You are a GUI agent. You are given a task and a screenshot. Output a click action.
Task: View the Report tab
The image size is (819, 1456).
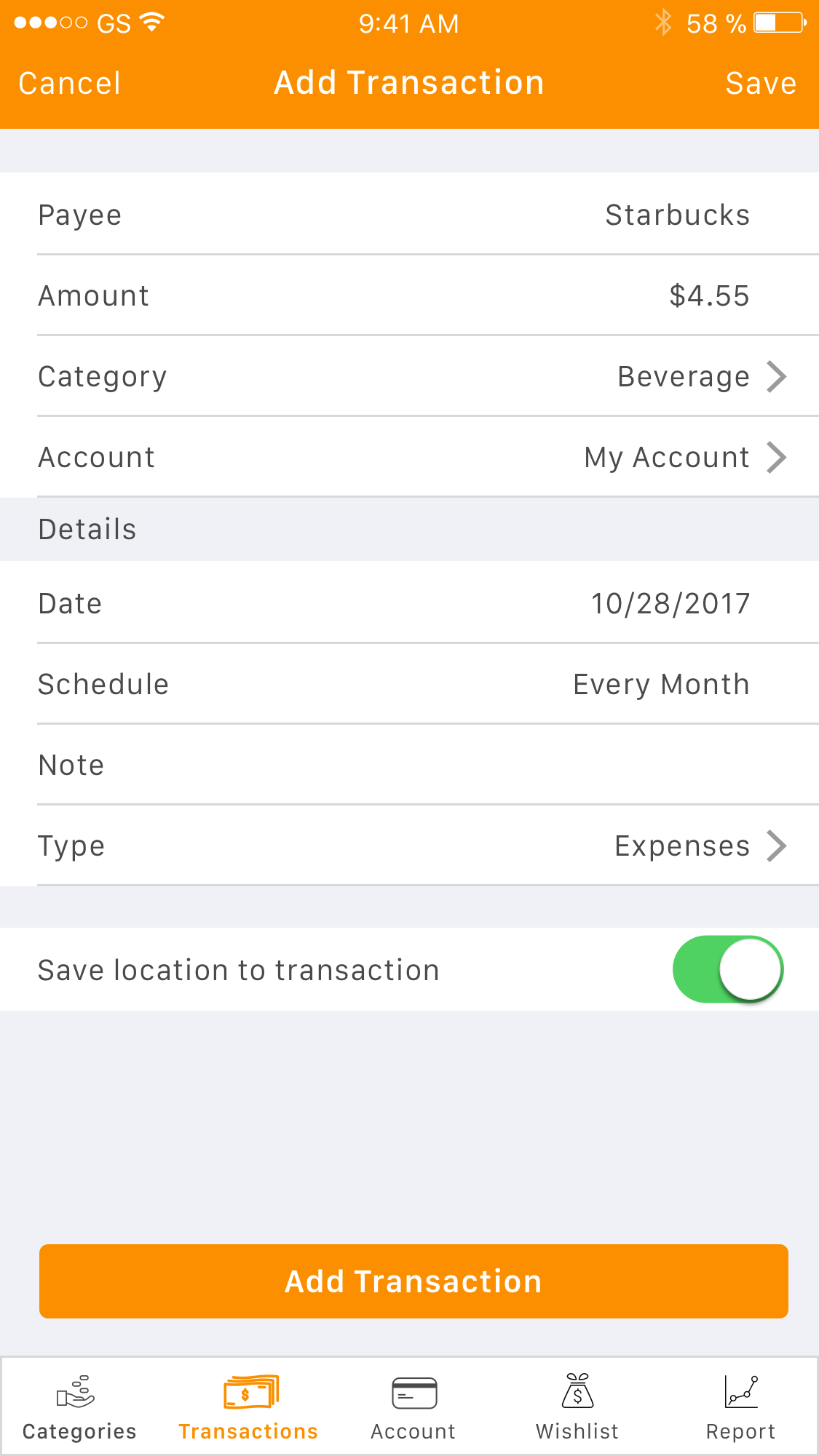pos(740,1407)
